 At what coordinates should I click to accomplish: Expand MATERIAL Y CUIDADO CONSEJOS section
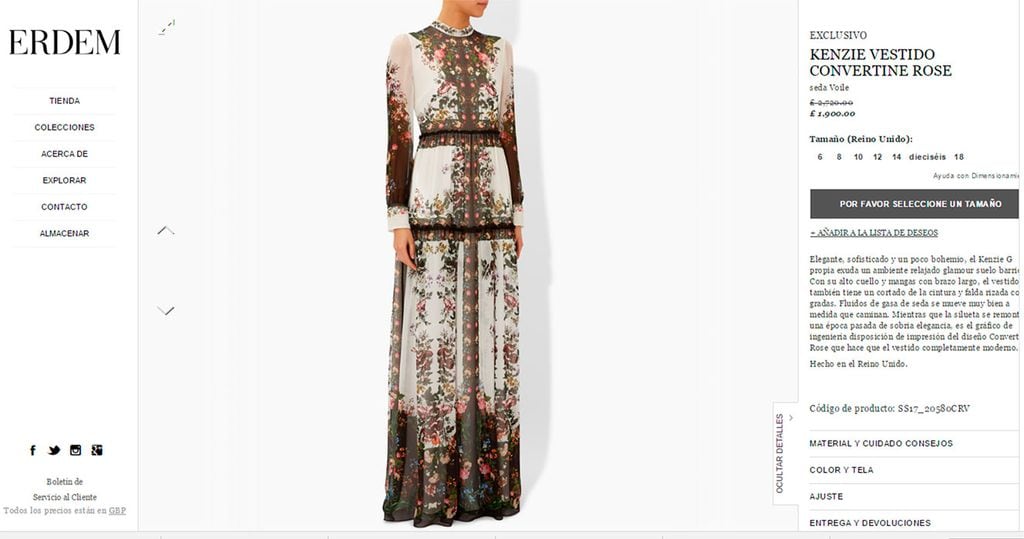click(881, 443)
